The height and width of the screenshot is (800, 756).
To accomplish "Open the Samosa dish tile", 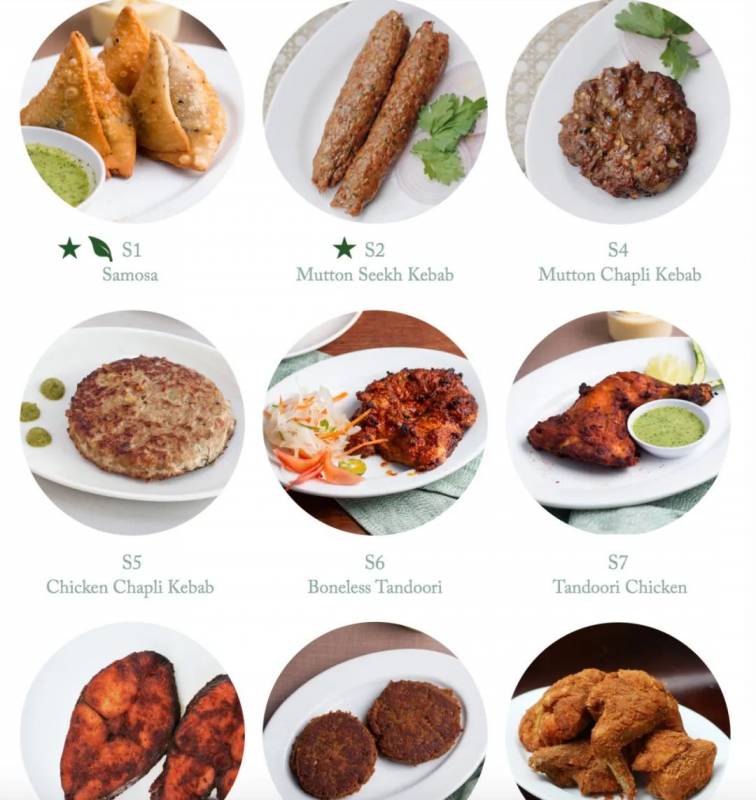I will pyautogui.click(x=131, y=115).
